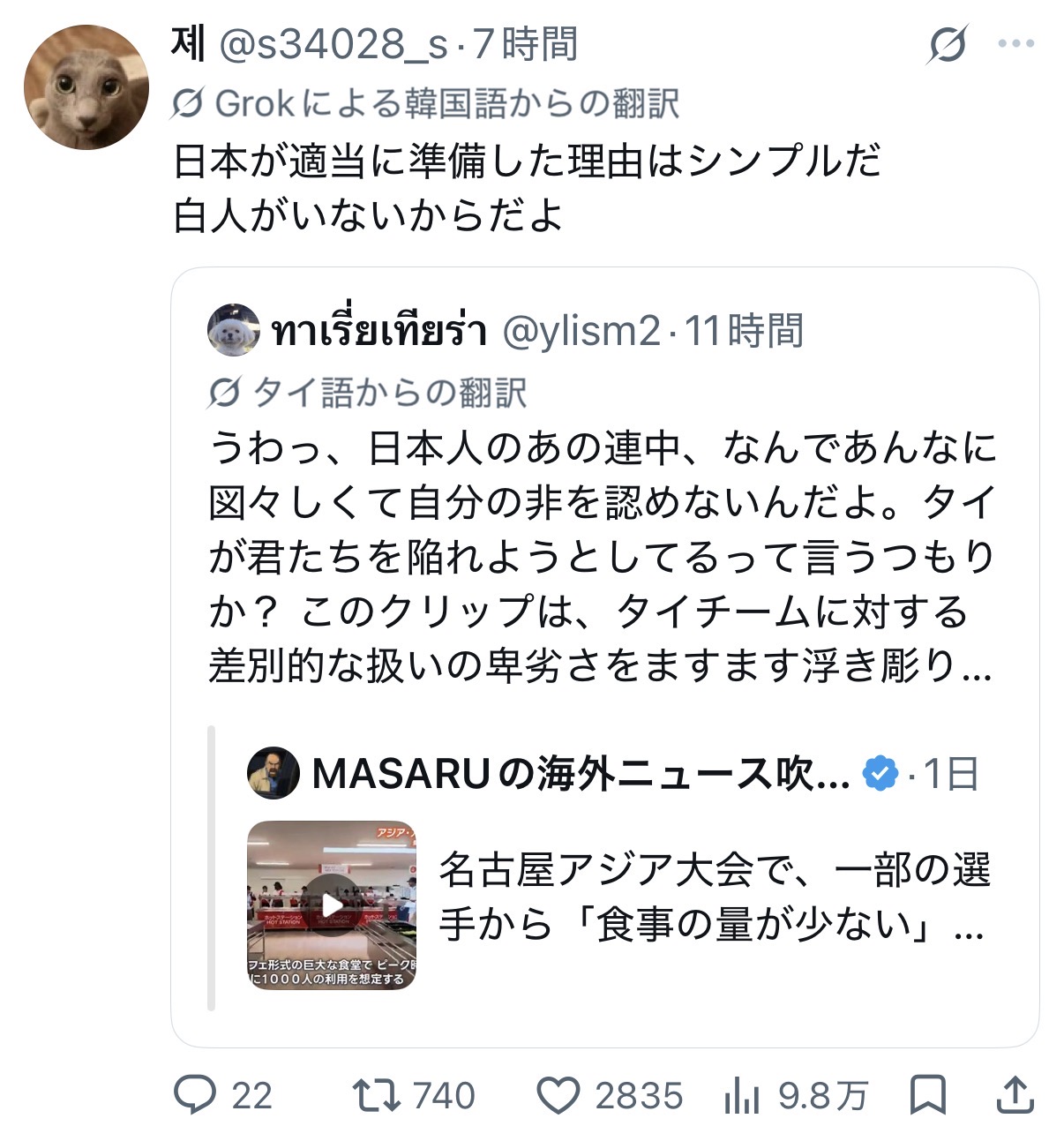Share this post
1064x1141 pixels.
(x=1015, y=1095)
